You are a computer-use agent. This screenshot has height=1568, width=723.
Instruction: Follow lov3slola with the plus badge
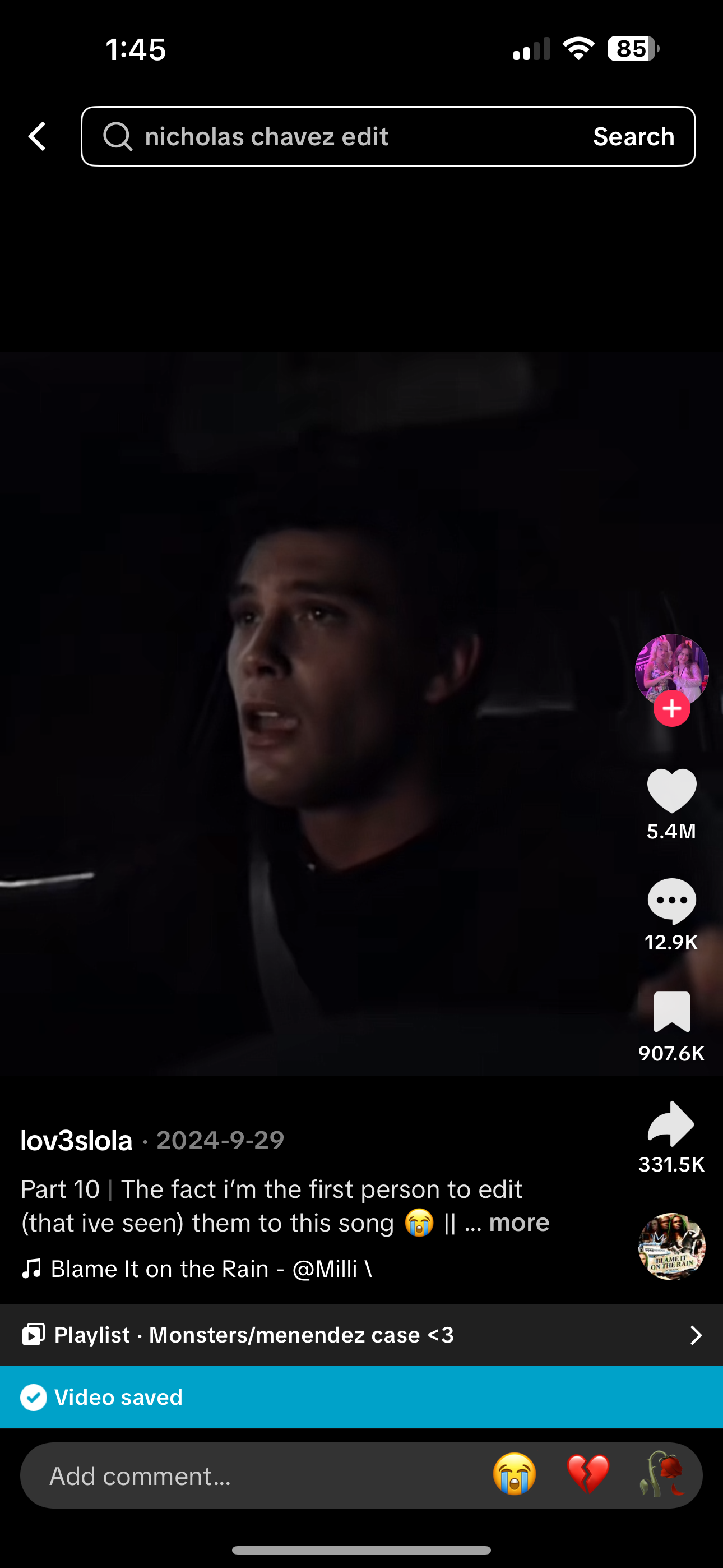click(x=671, y=709)
